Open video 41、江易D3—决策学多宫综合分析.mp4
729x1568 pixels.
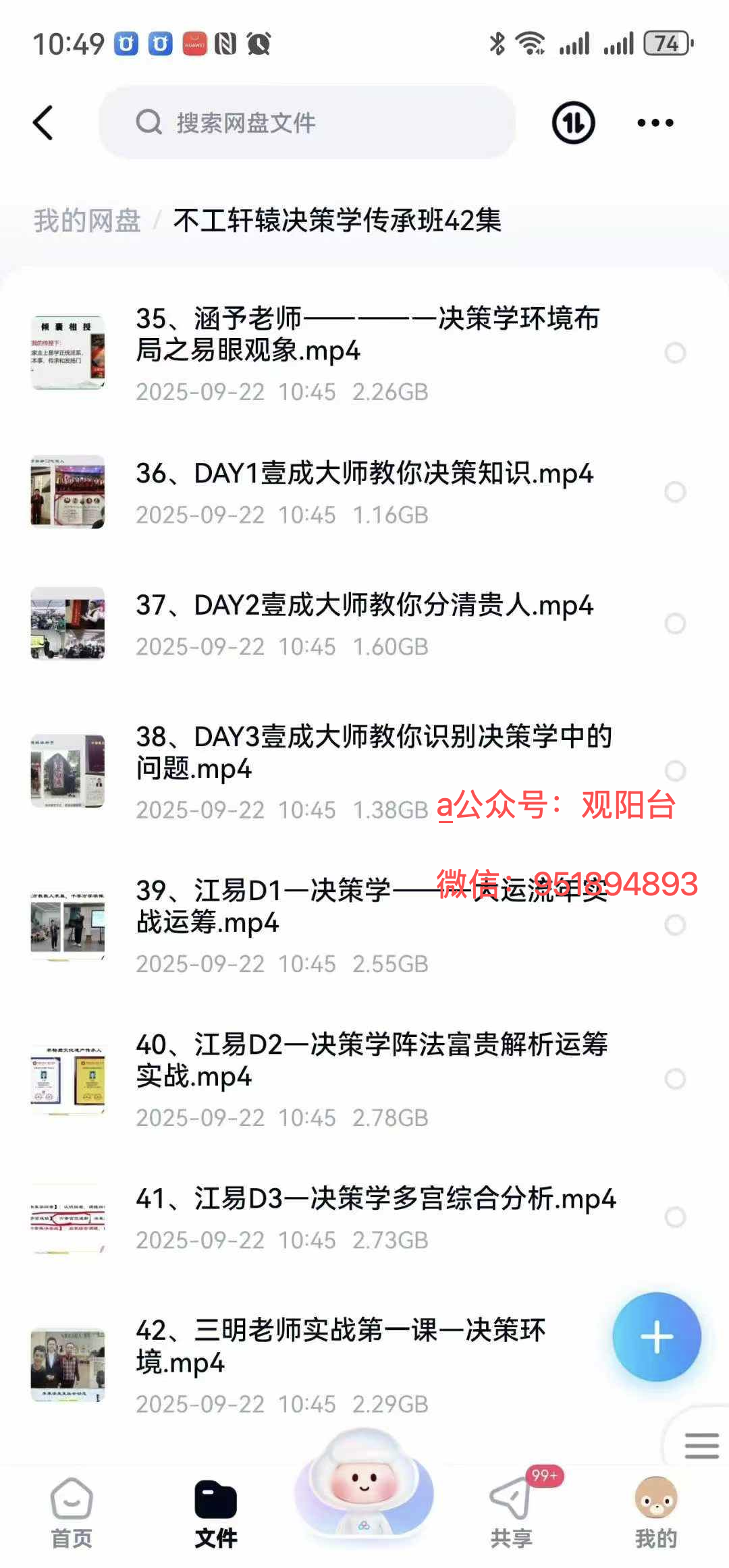click(375, 1200)
